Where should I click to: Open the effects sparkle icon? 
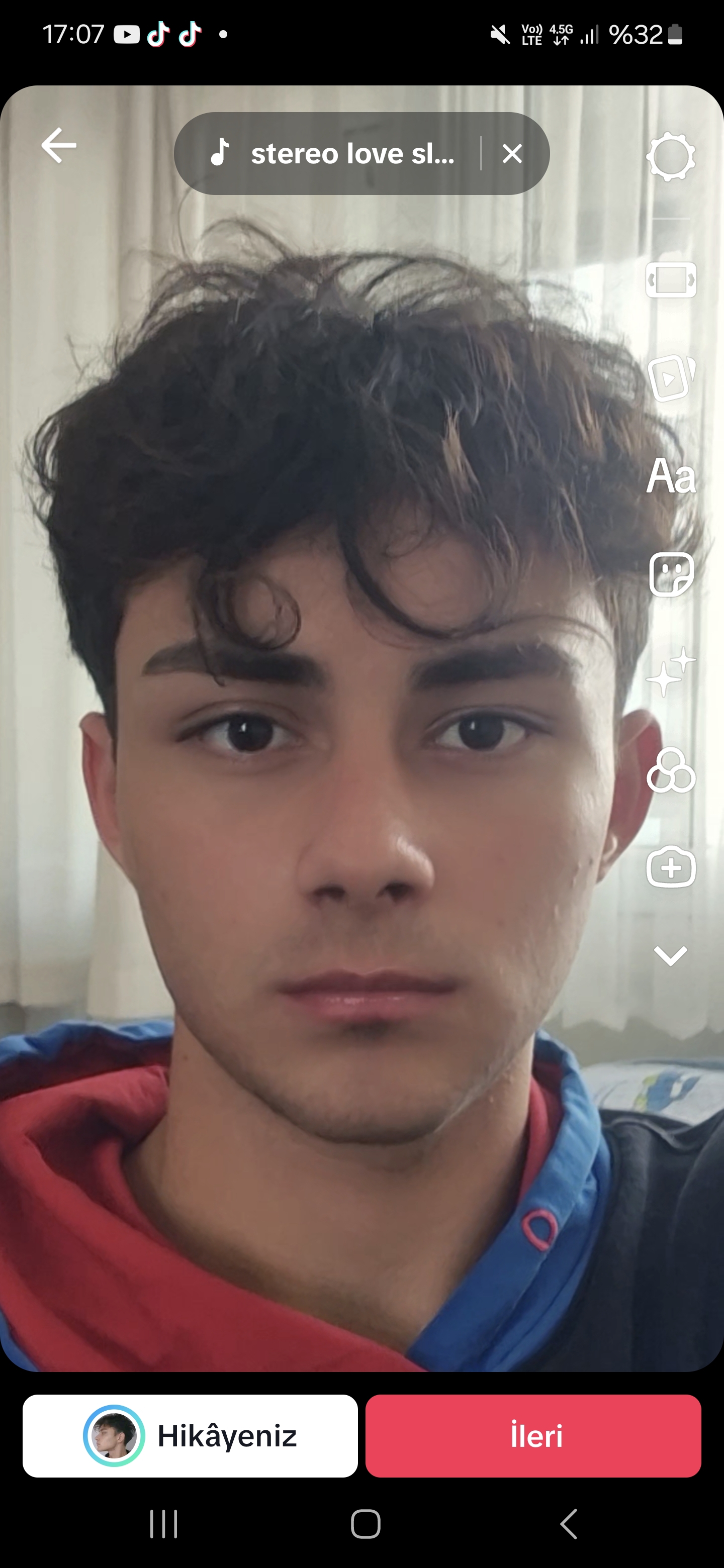[670, 672]
